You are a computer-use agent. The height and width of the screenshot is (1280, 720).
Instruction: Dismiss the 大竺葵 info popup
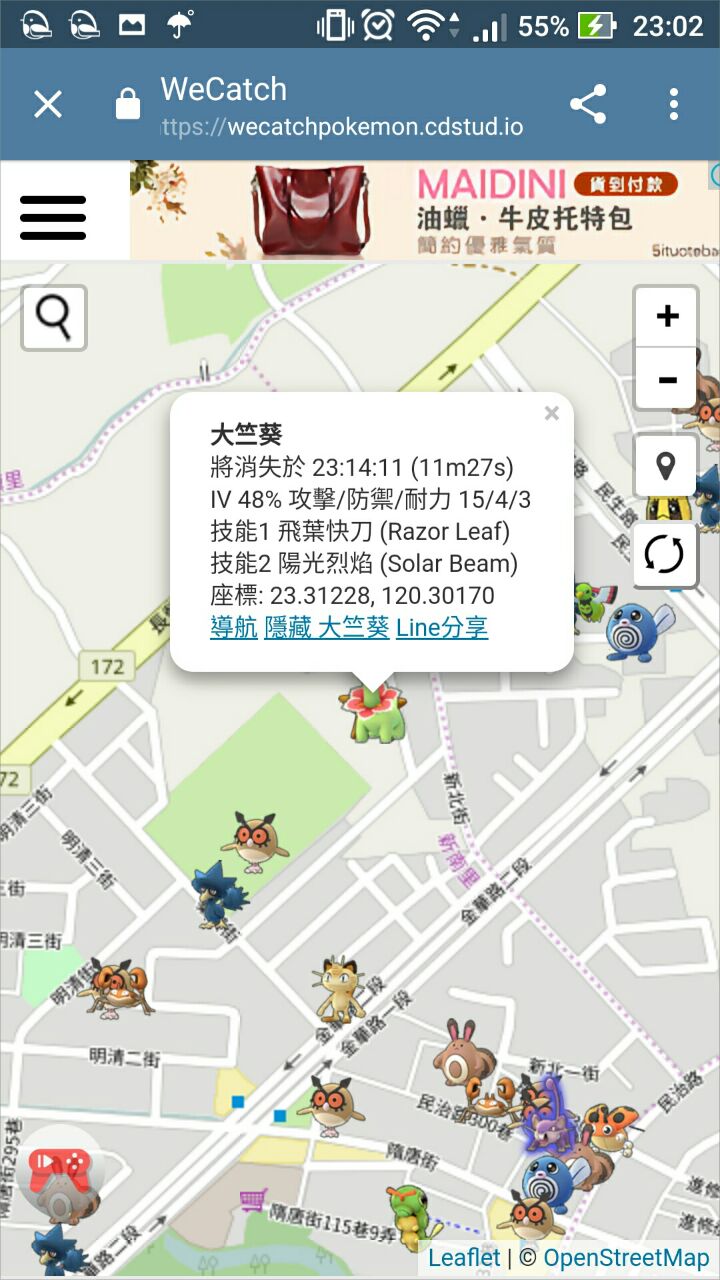point(551,413)
